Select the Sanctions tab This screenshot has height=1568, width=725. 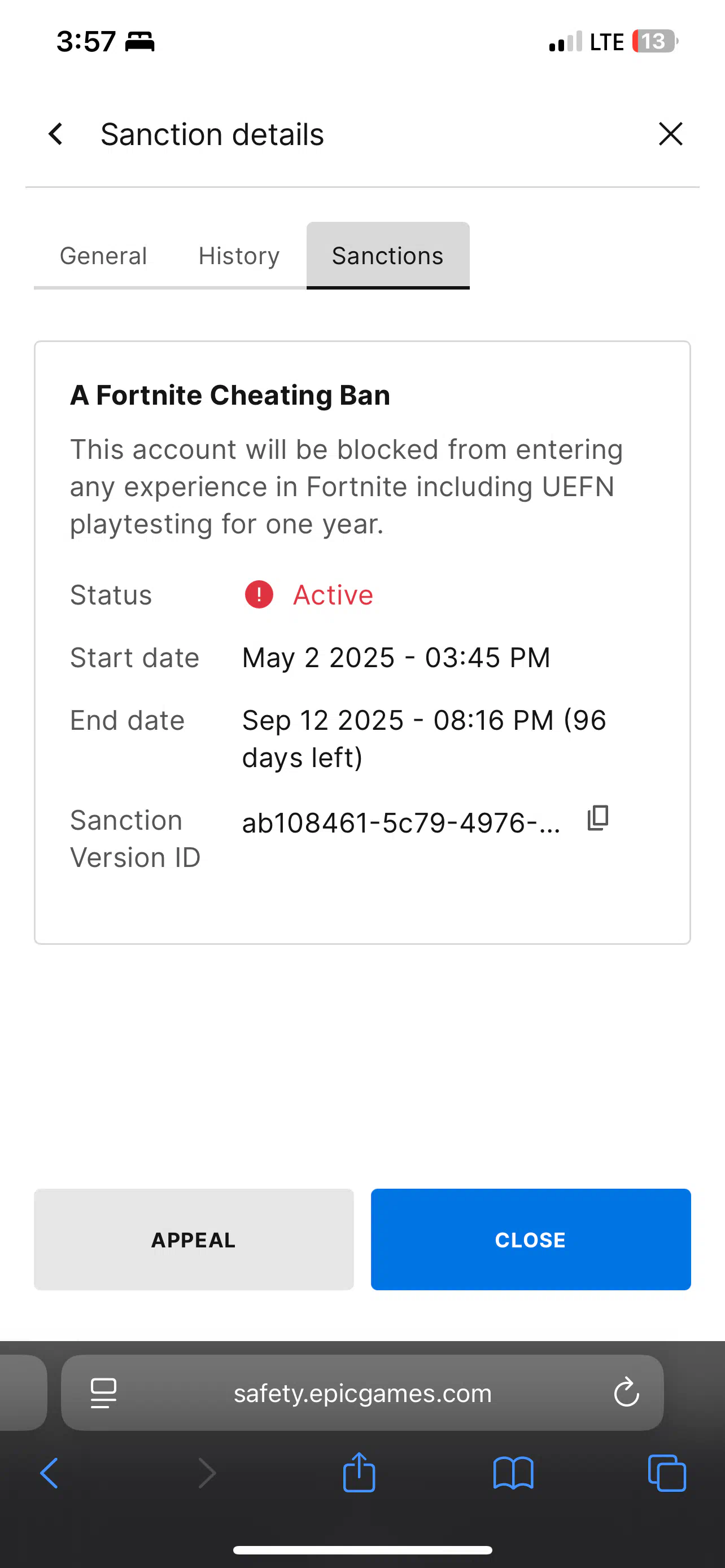pyautogui.click(x=388, y=256)
